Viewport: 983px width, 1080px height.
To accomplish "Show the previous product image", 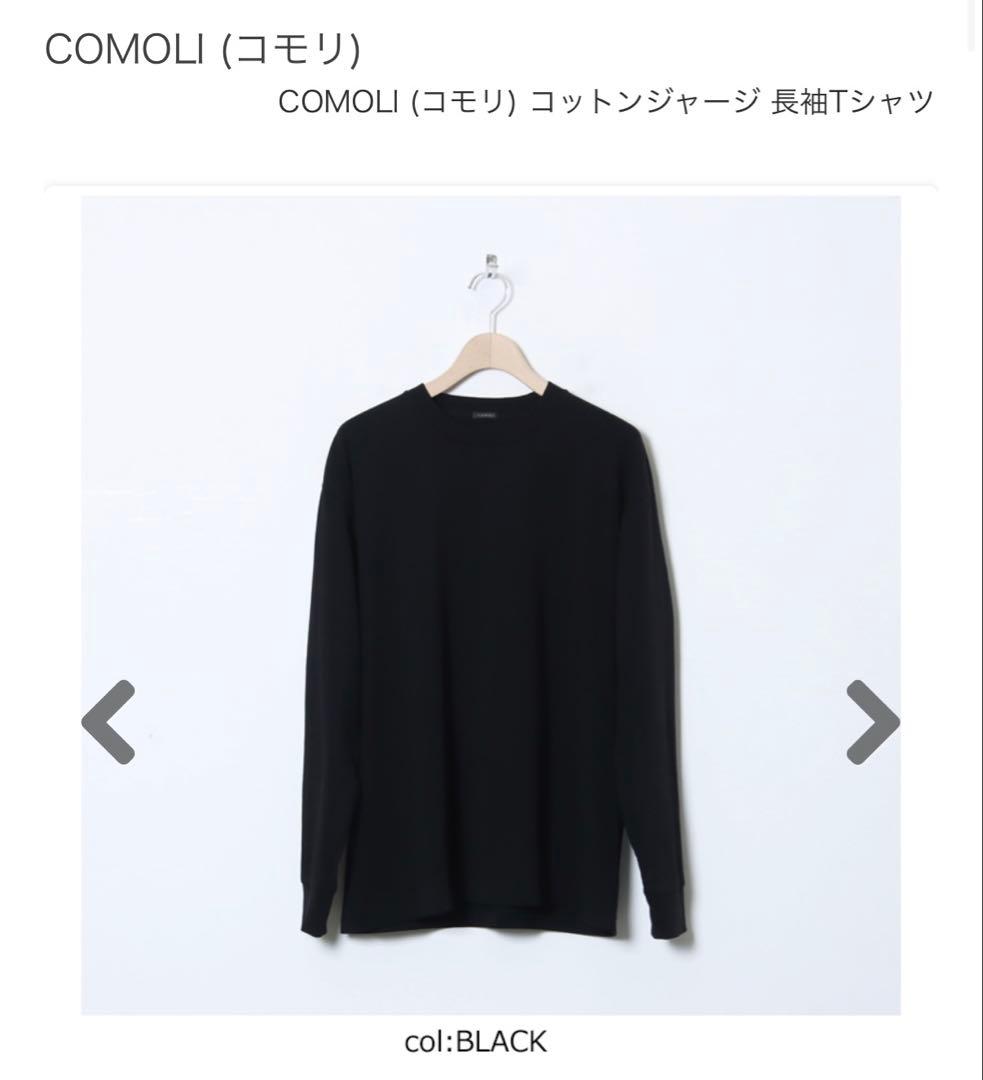I will pyautogui.click(x=108, y=722).
